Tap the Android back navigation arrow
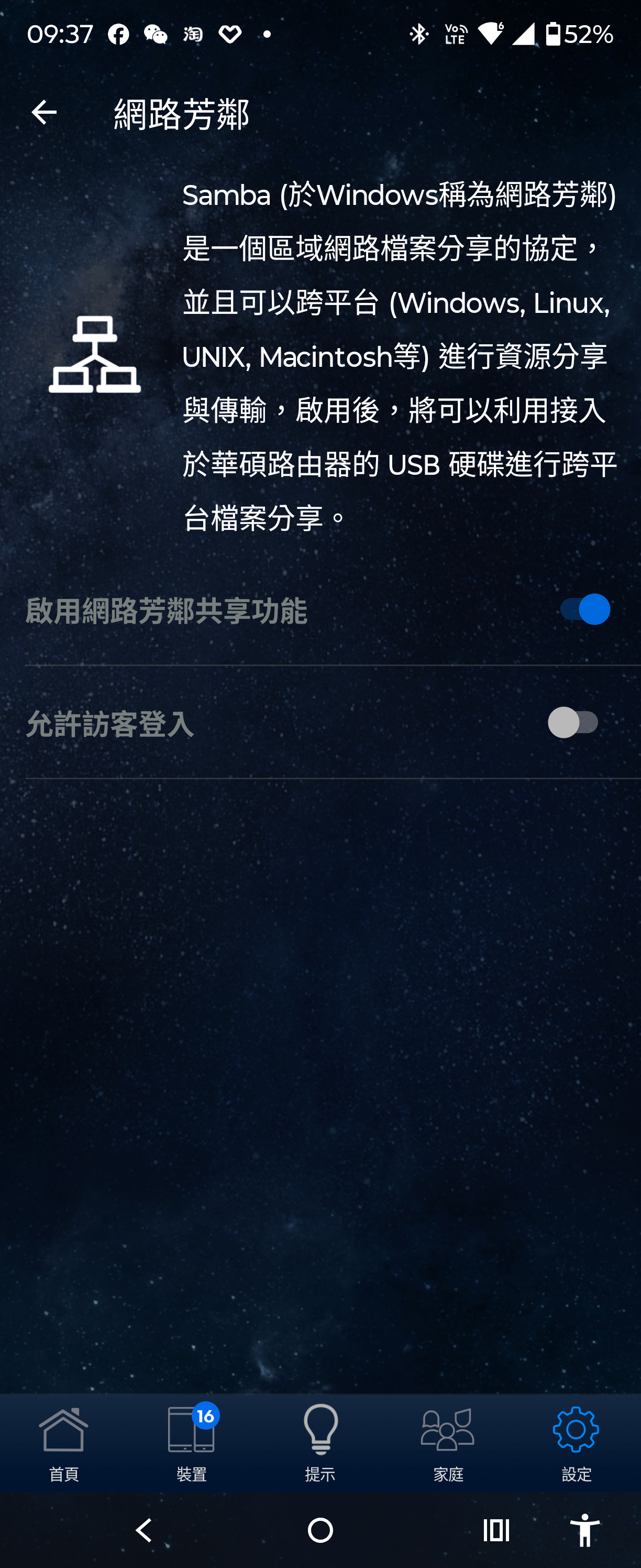 click(144, 1529)
